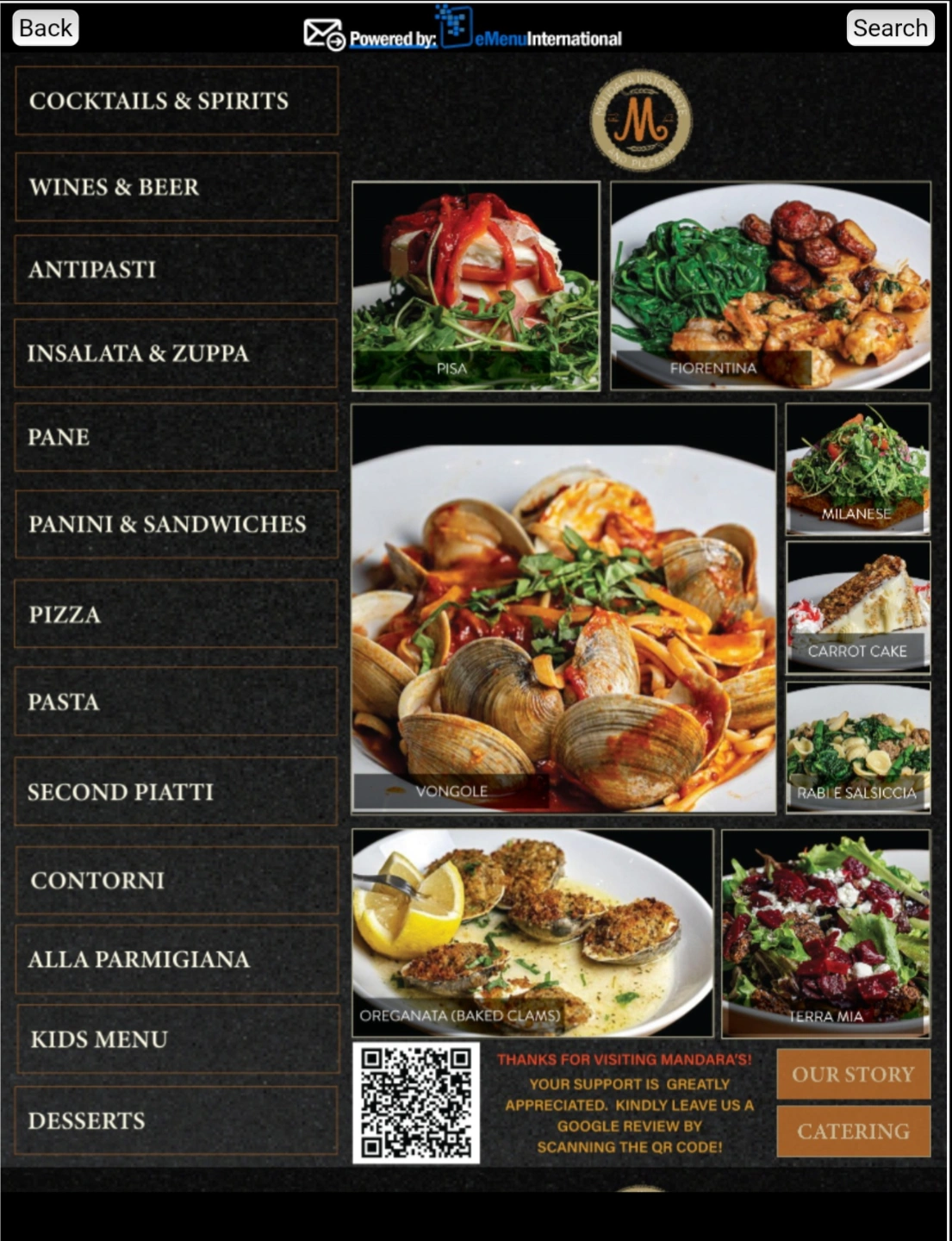Open Panini & Sandwiches list

click(177, 524)
